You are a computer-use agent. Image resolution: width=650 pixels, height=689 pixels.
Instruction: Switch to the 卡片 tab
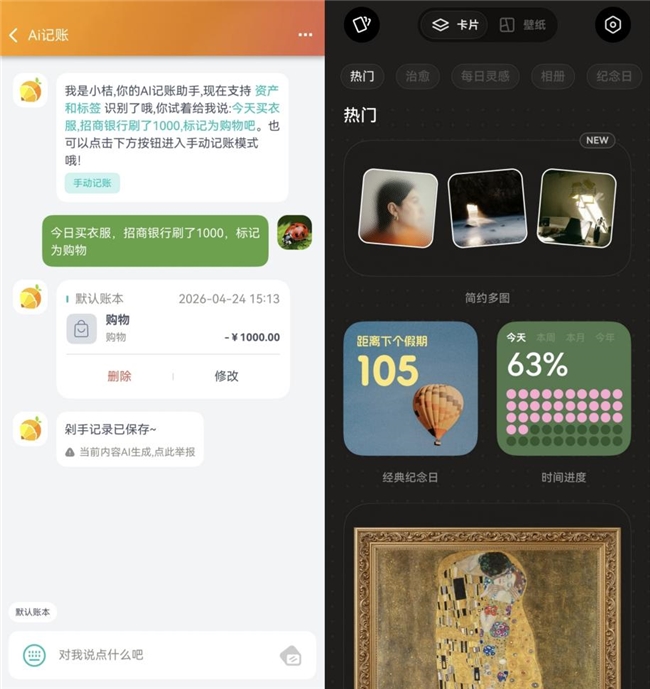[454, 25]
